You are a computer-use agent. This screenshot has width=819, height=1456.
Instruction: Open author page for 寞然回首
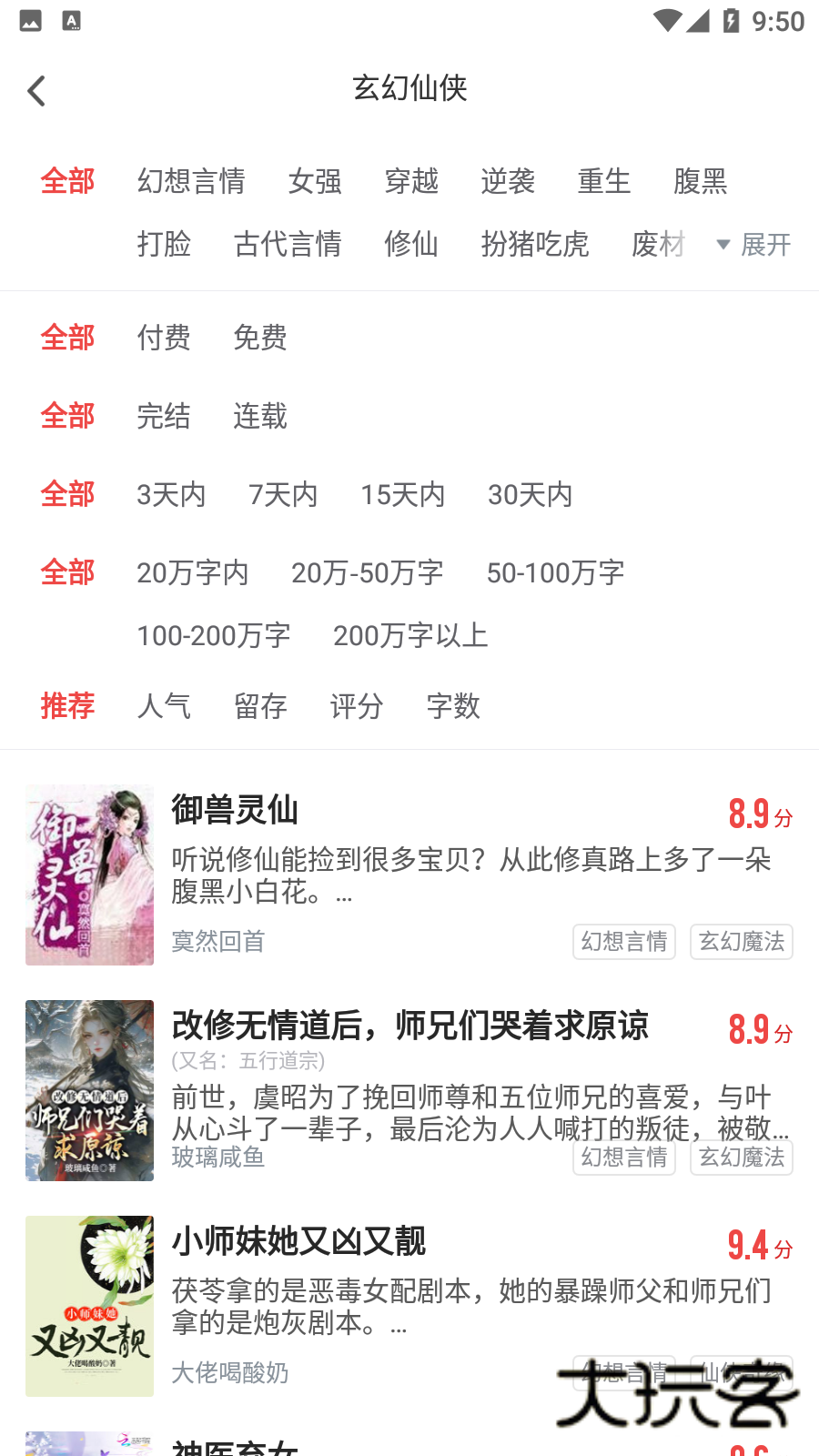point(217,941)
